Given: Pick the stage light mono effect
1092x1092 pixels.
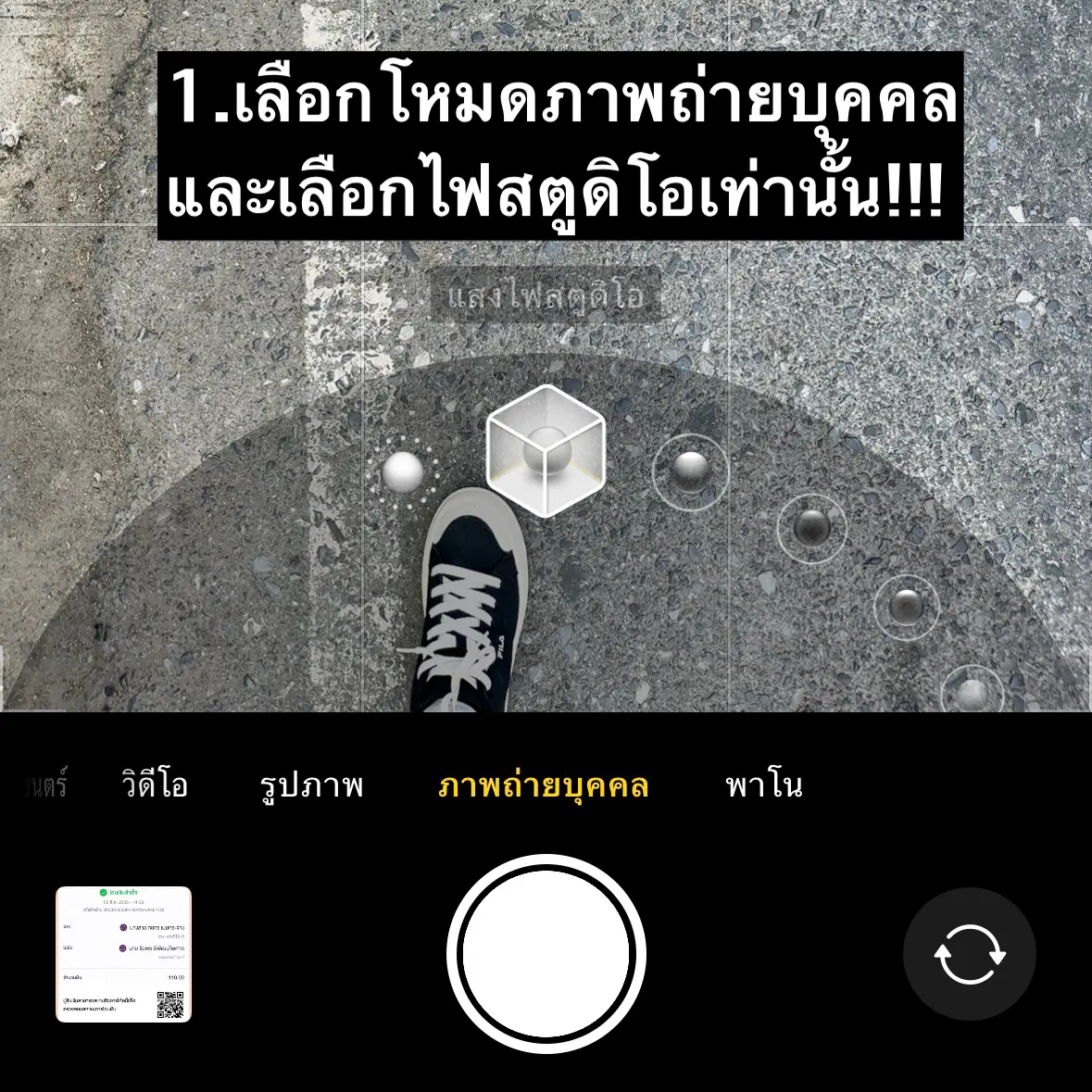Looking at the screenshot, I should (x=906, y=608).
